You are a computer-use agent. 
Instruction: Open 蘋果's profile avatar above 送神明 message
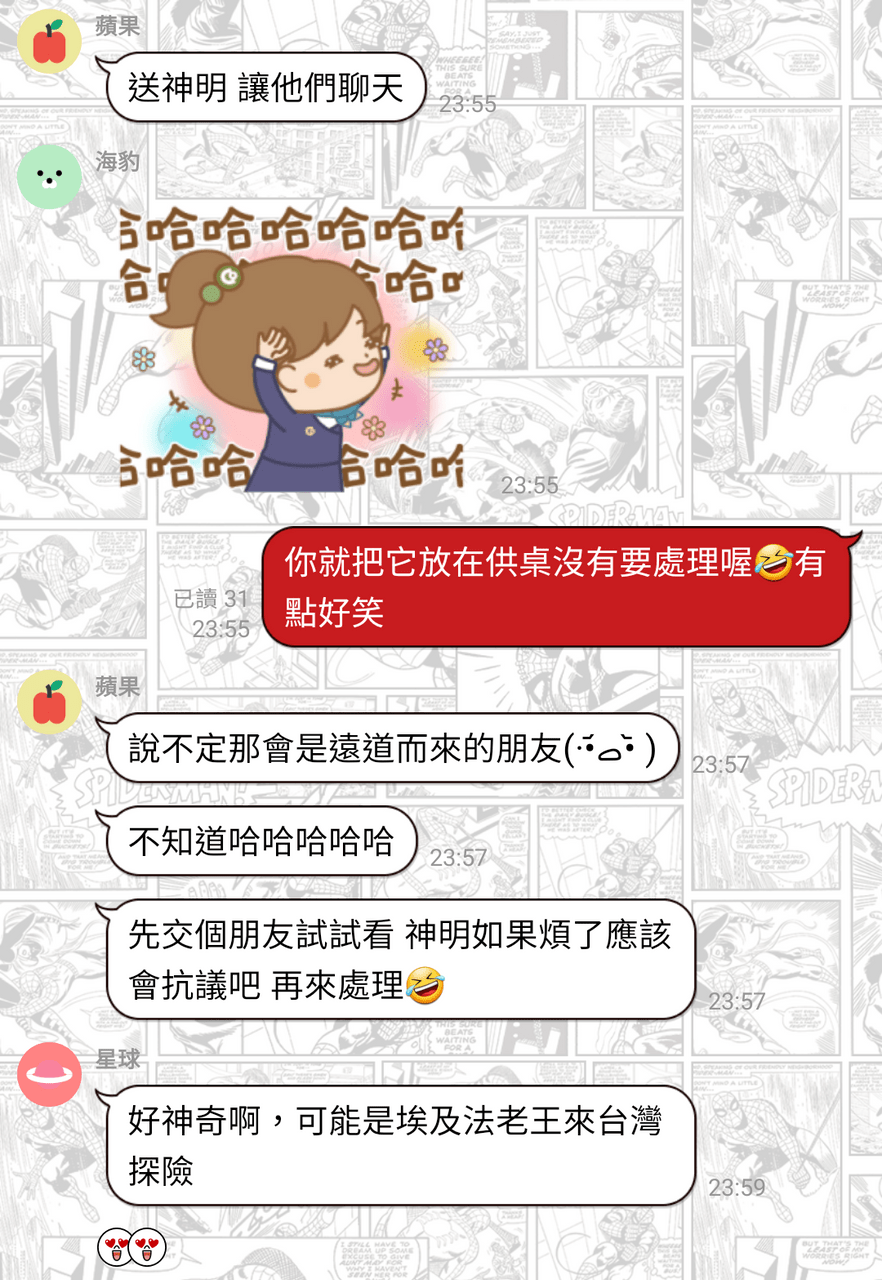click(x=49, y=42)
